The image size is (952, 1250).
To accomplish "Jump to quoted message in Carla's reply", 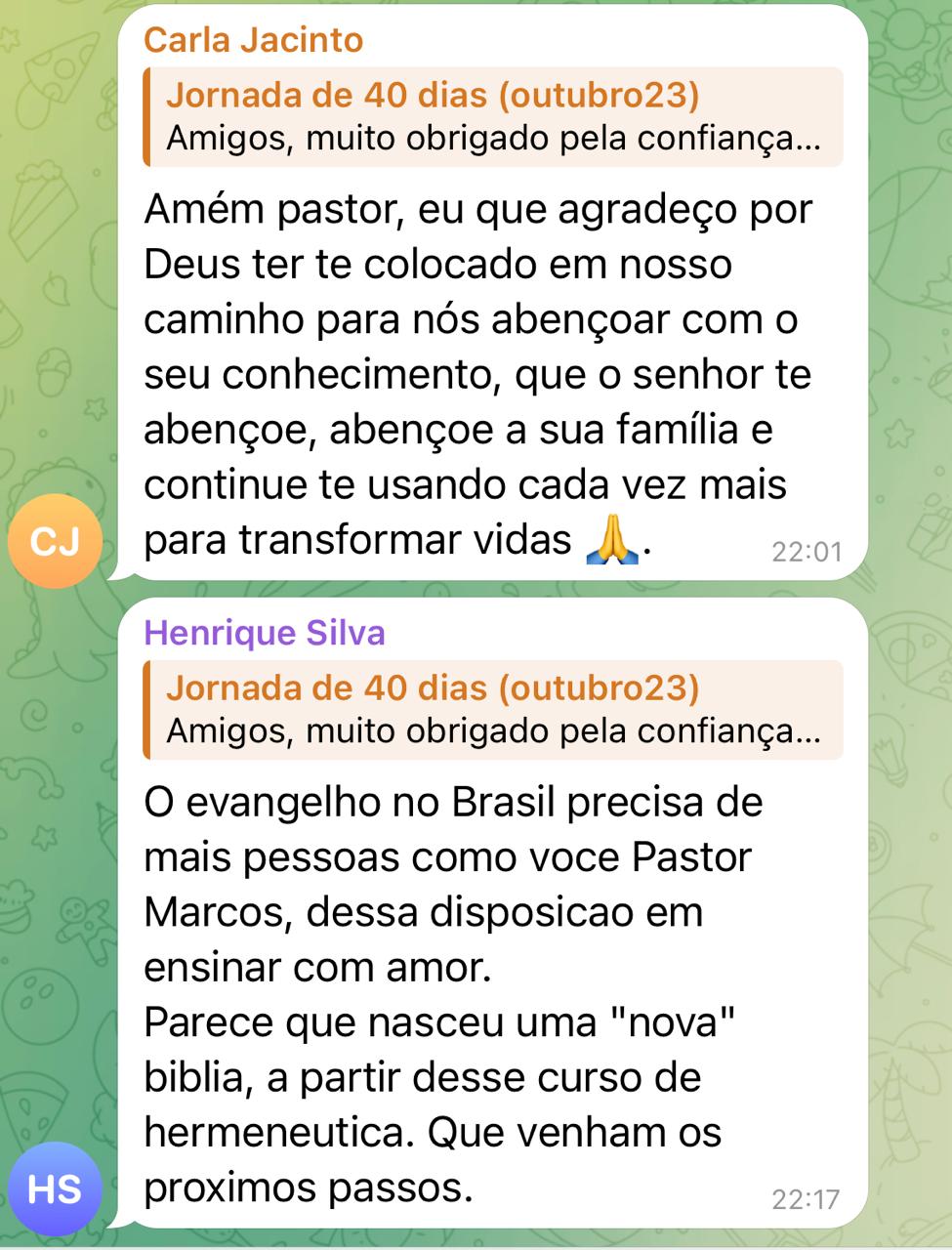I will click(492, 117).
